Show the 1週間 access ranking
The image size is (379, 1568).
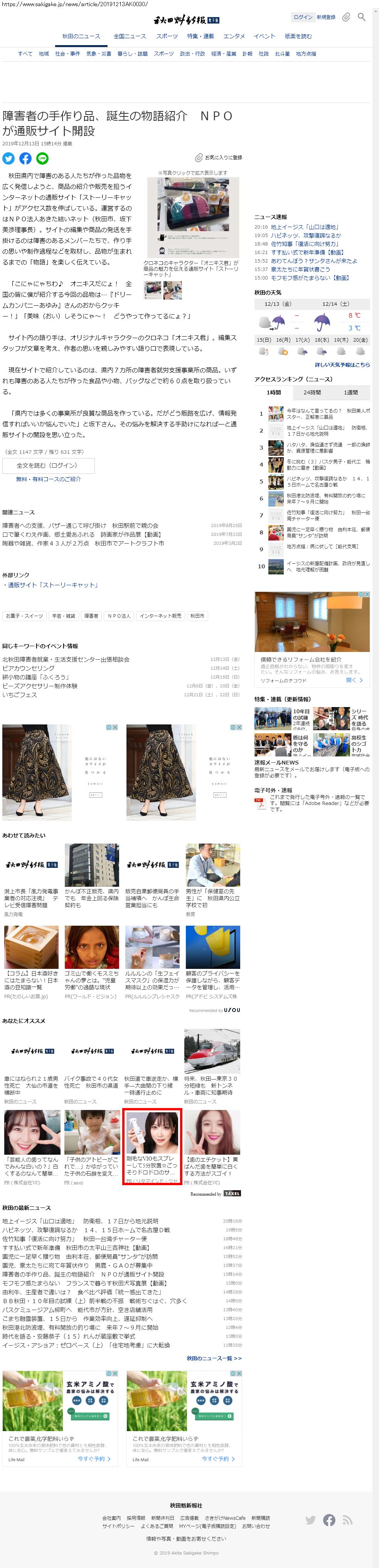coord(350,393)
